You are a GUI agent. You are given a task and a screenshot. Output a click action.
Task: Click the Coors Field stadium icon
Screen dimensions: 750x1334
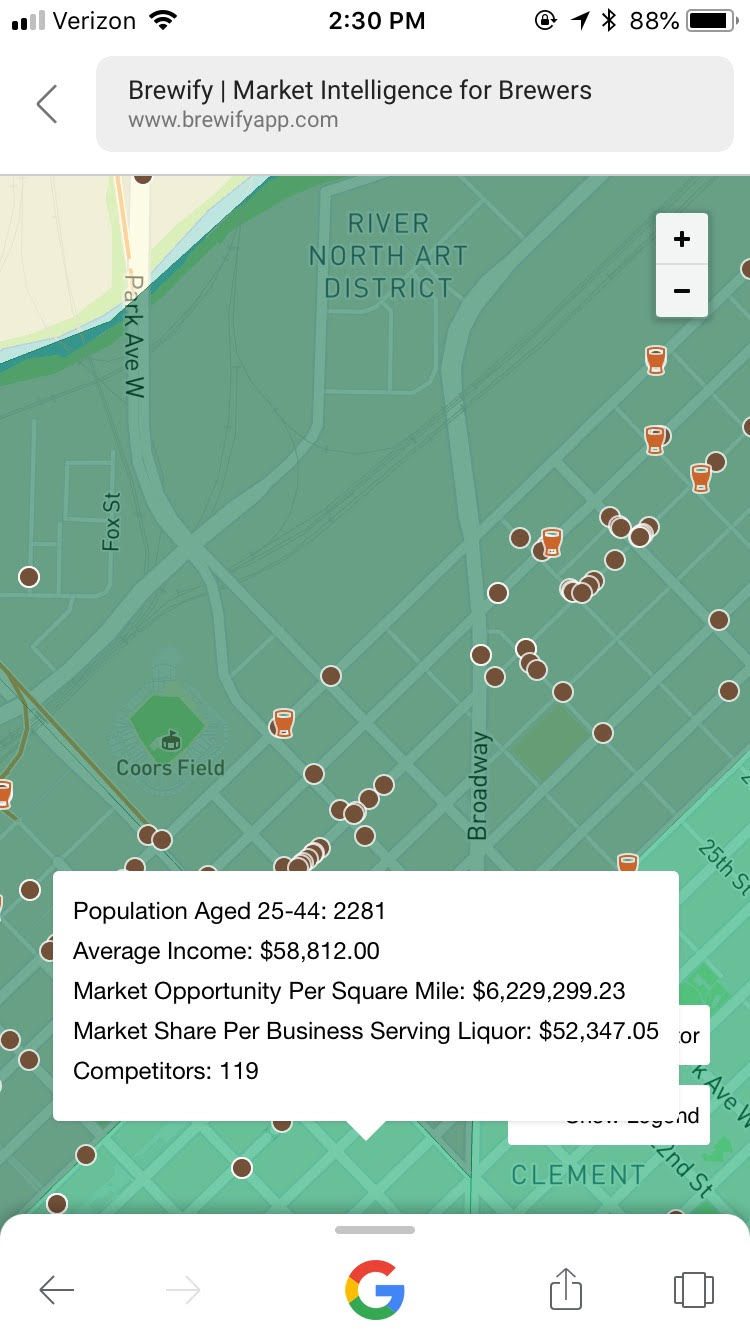[x=170, y=738]
